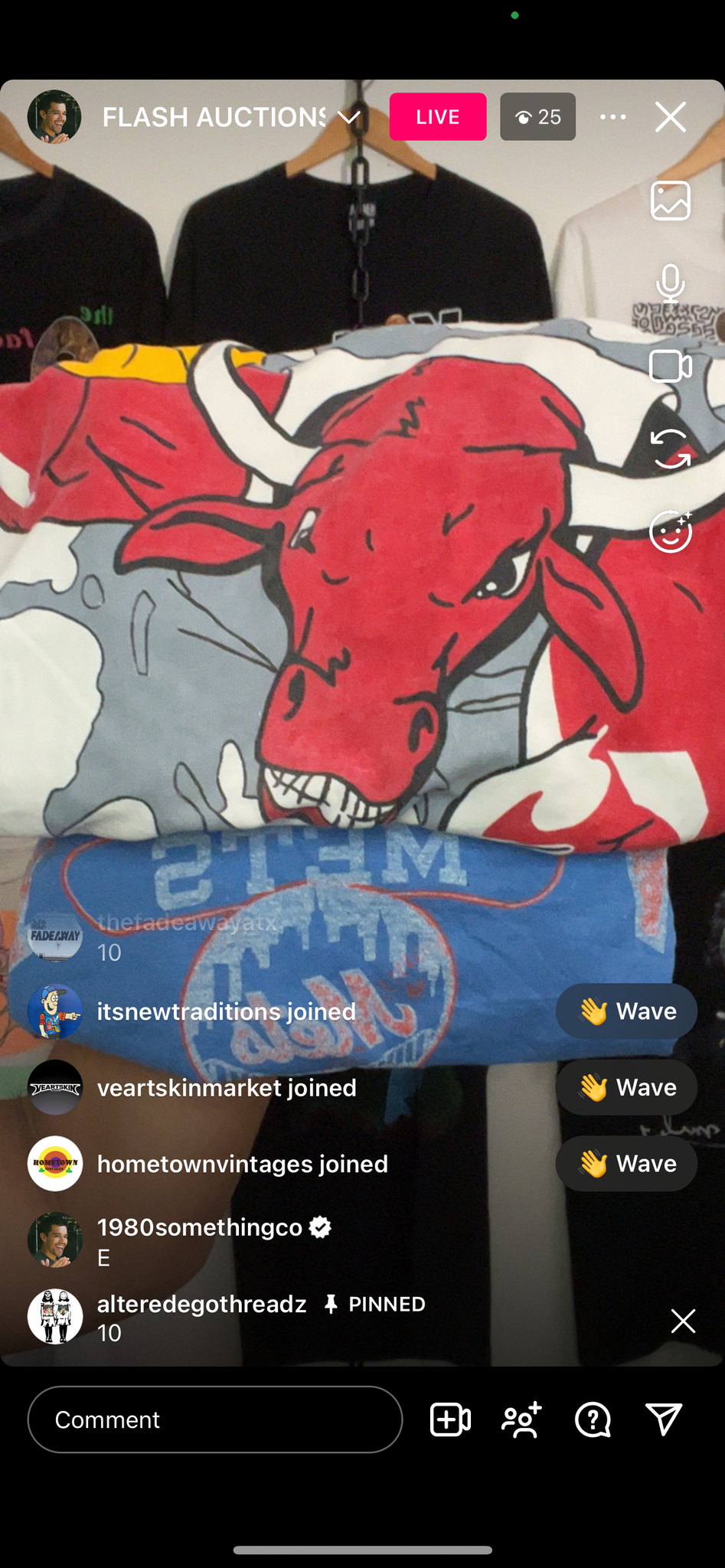Close the live broadcast
725x1568 pixels.
(x=670, y=117)
